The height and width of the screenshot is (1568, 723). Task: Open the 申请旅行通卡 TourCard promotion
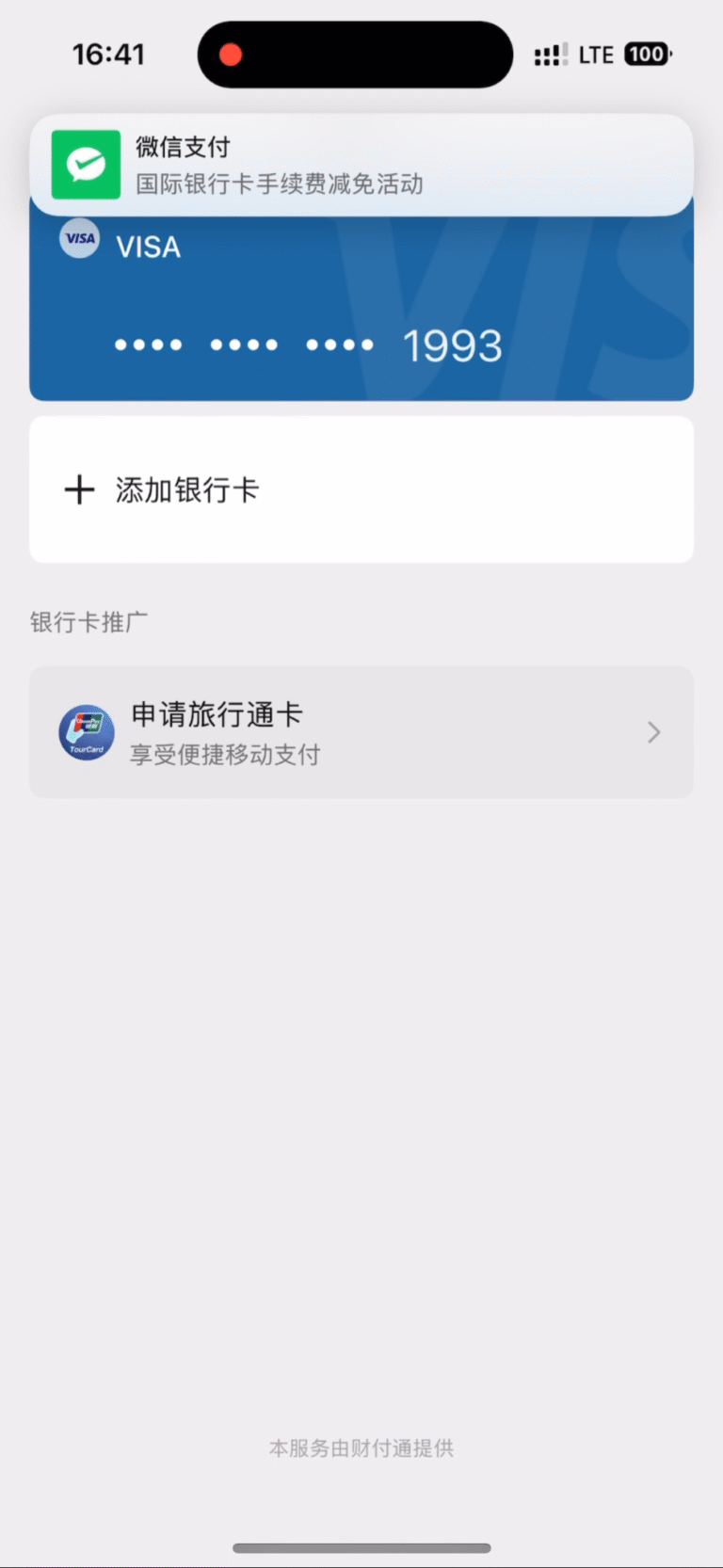[361, 732]
